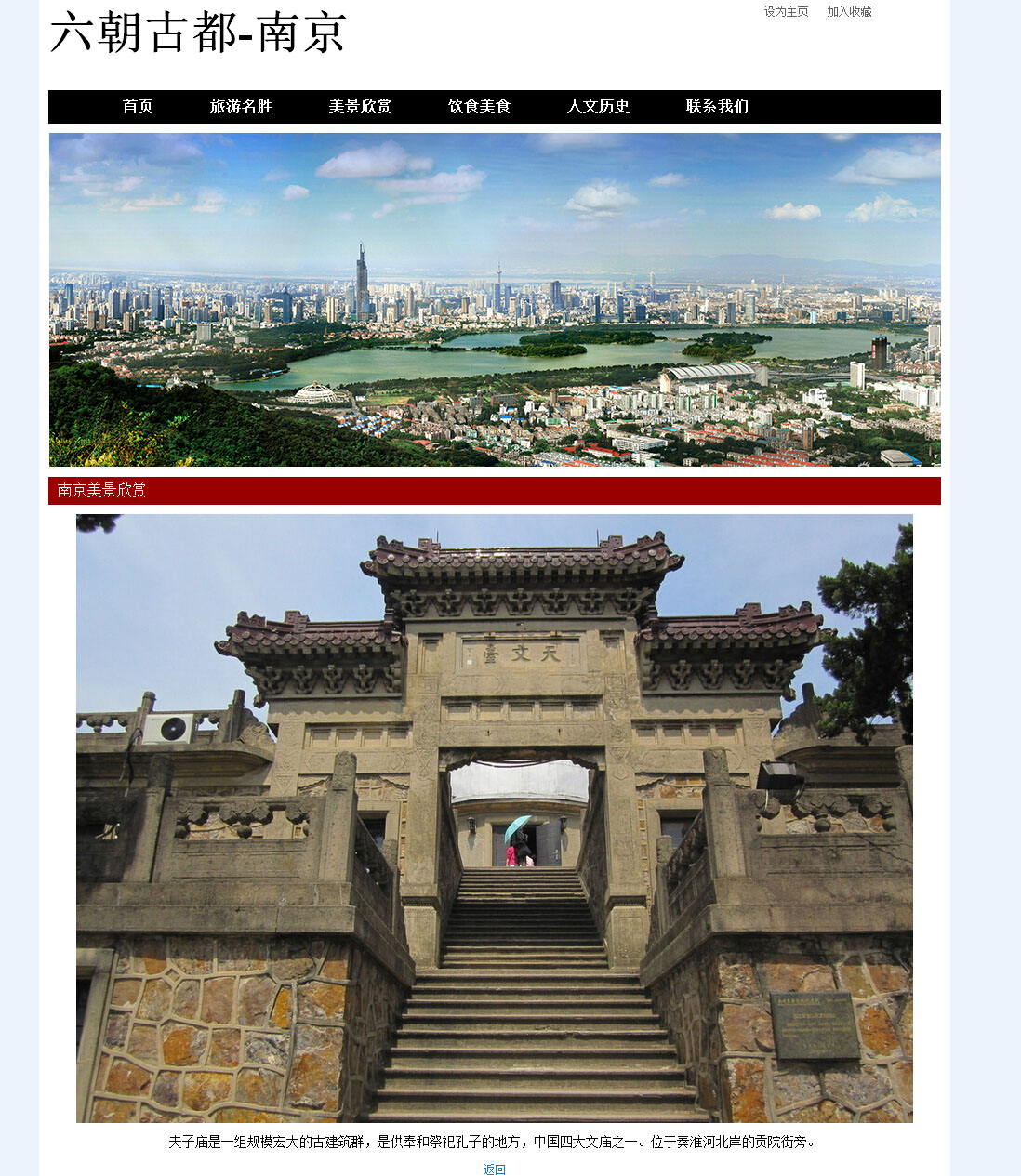Tap the 加入收藏 link
This screenshot has width=1021, height=1176.
tap(849, 11)
